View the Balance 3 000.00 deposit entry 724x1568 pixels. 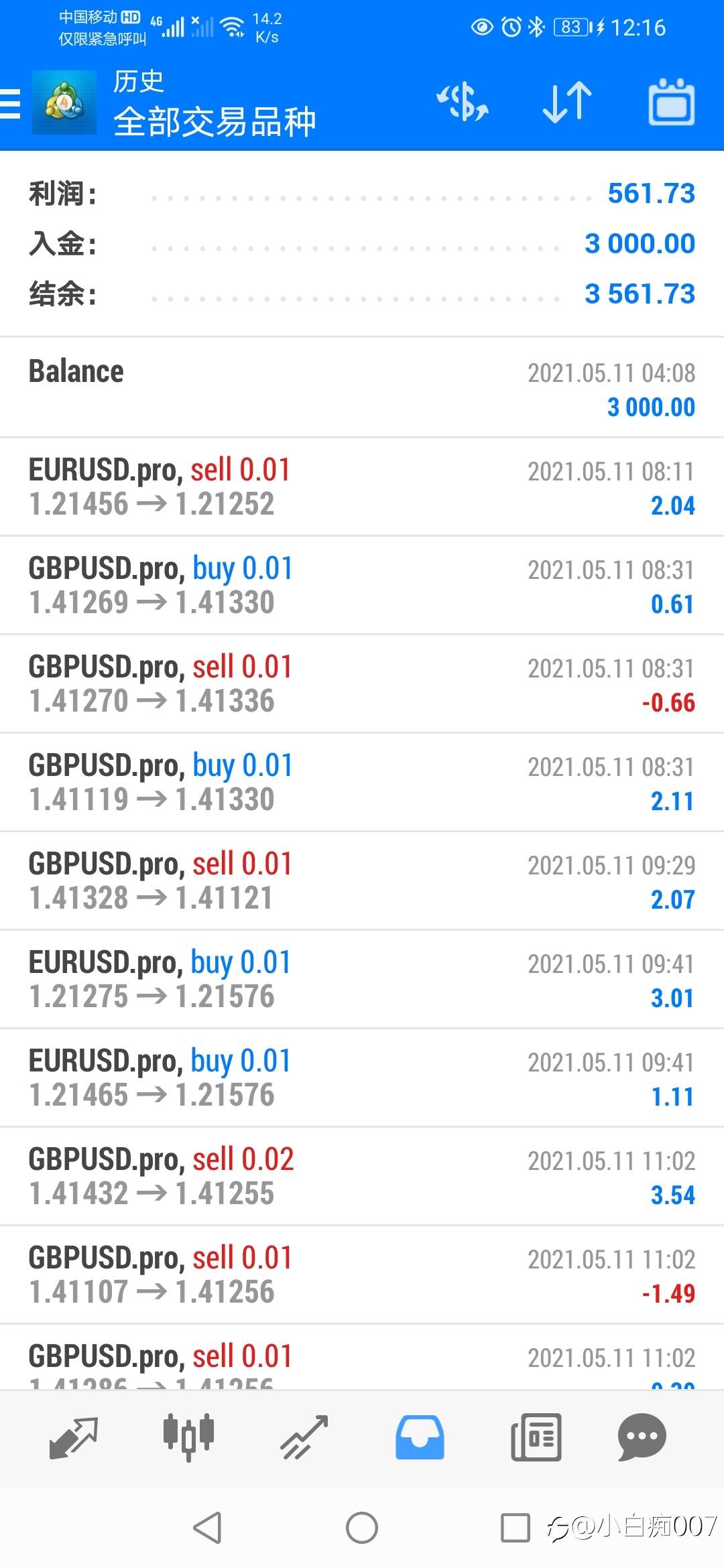coord(362,389)
